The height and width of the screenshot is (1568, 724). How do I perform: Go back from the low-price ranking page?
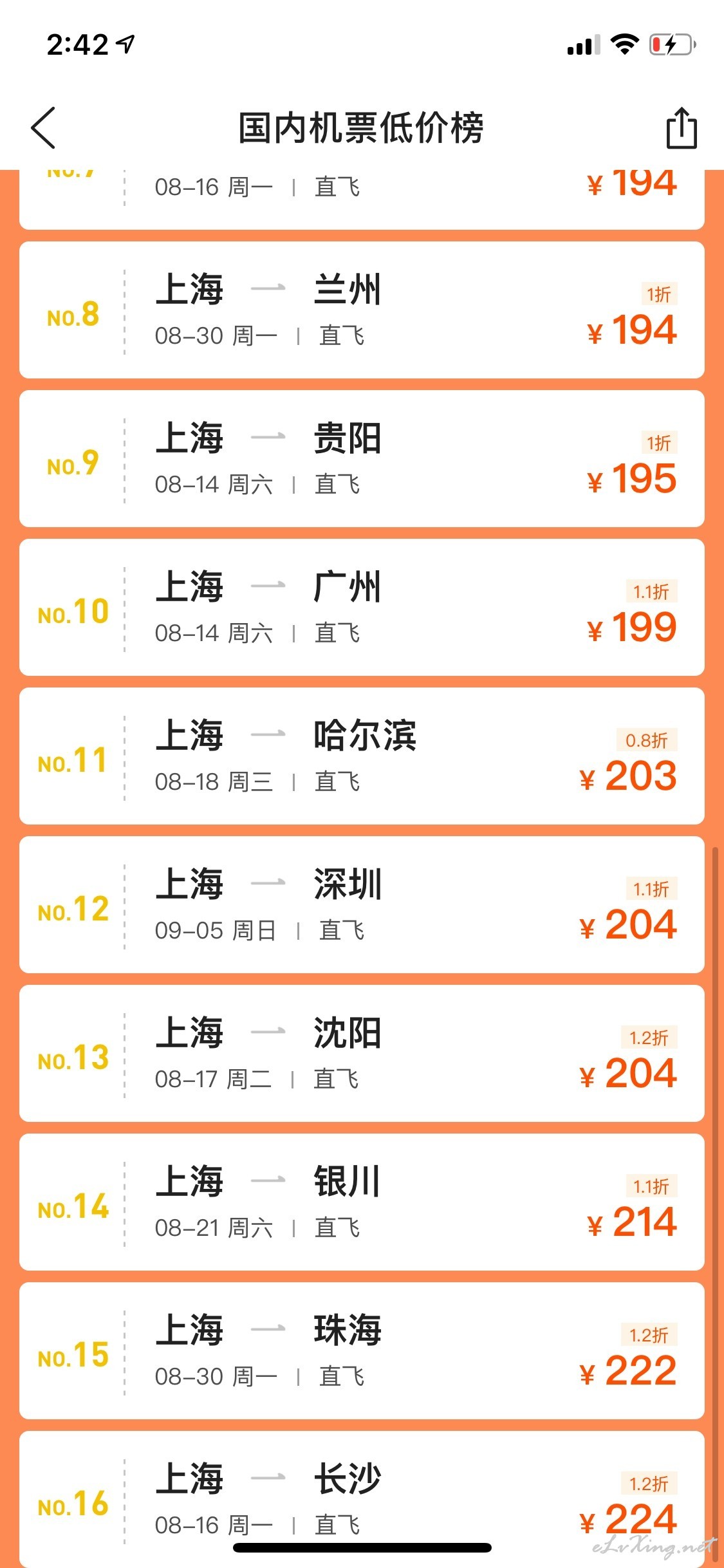click(x=44, y=127)
